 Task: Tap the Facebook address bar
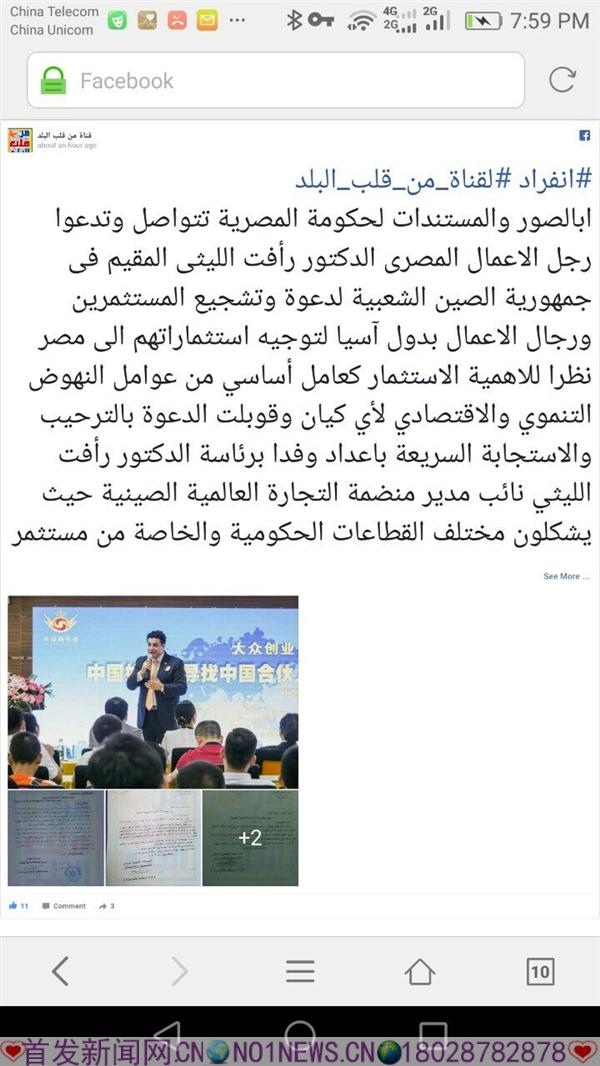[x=275, y=81]
